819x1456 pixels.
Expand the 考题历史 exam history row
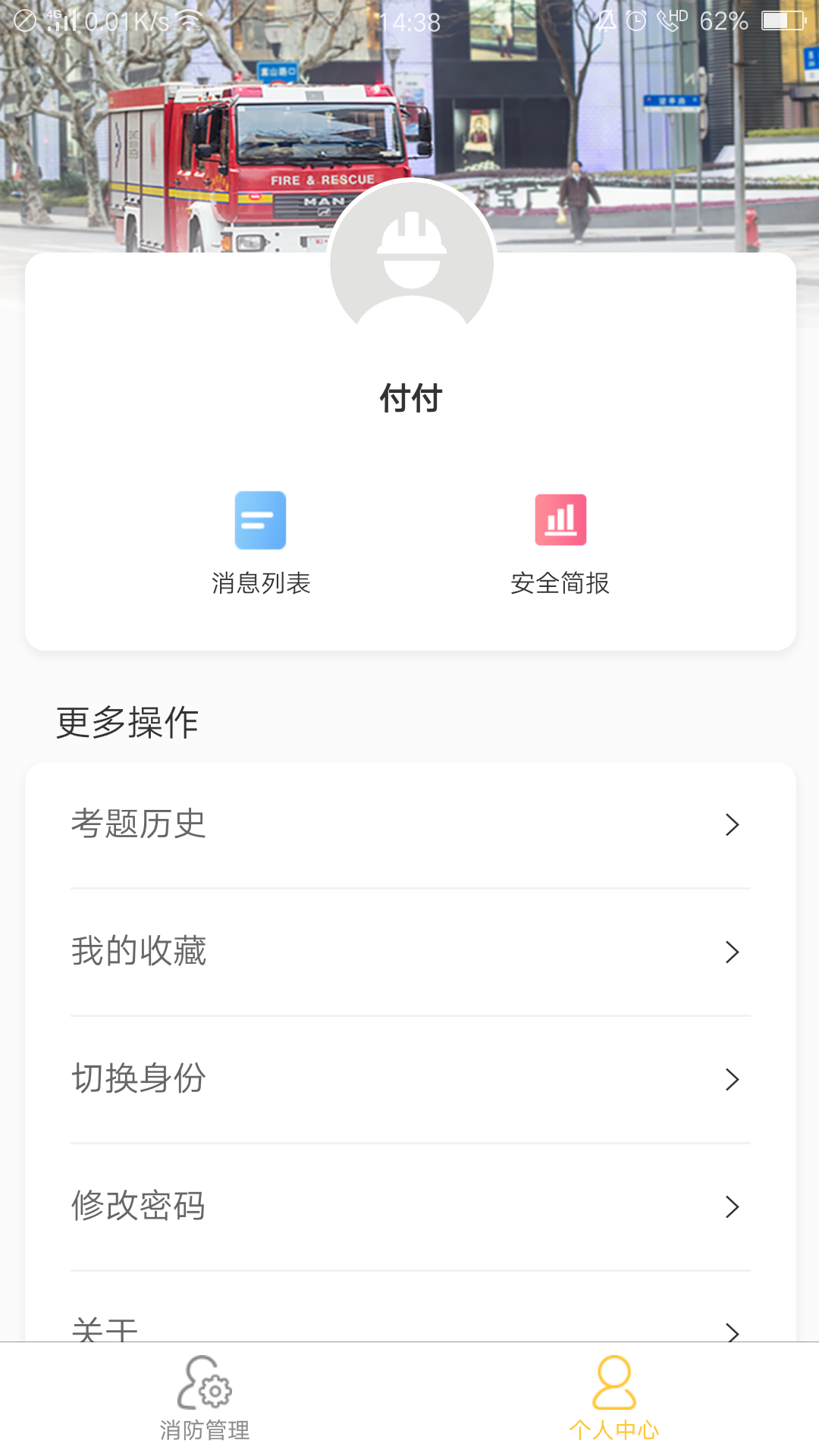409,824
